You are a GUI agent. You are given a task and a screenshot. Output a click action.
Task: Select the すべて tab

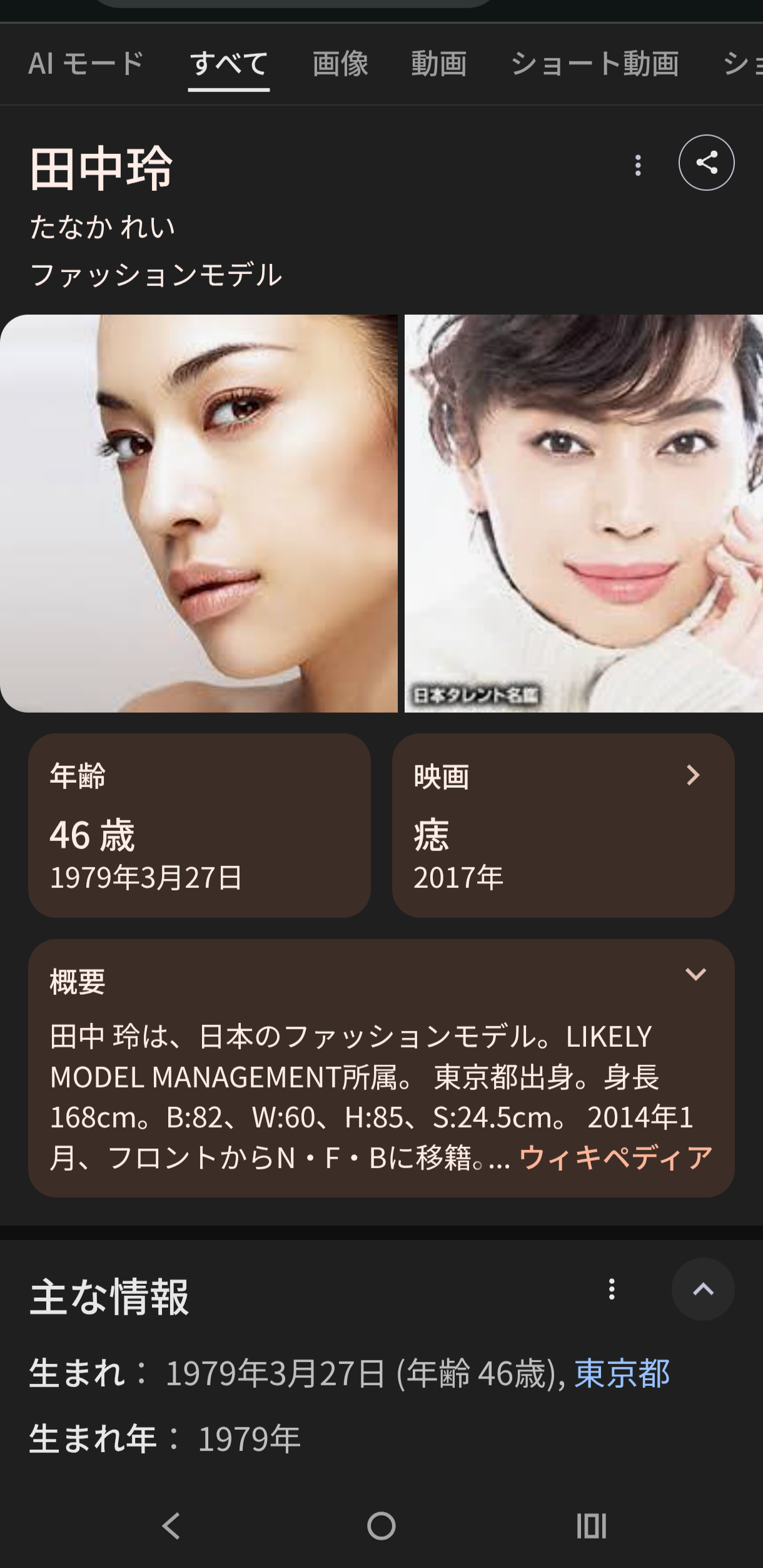point(229,64)
